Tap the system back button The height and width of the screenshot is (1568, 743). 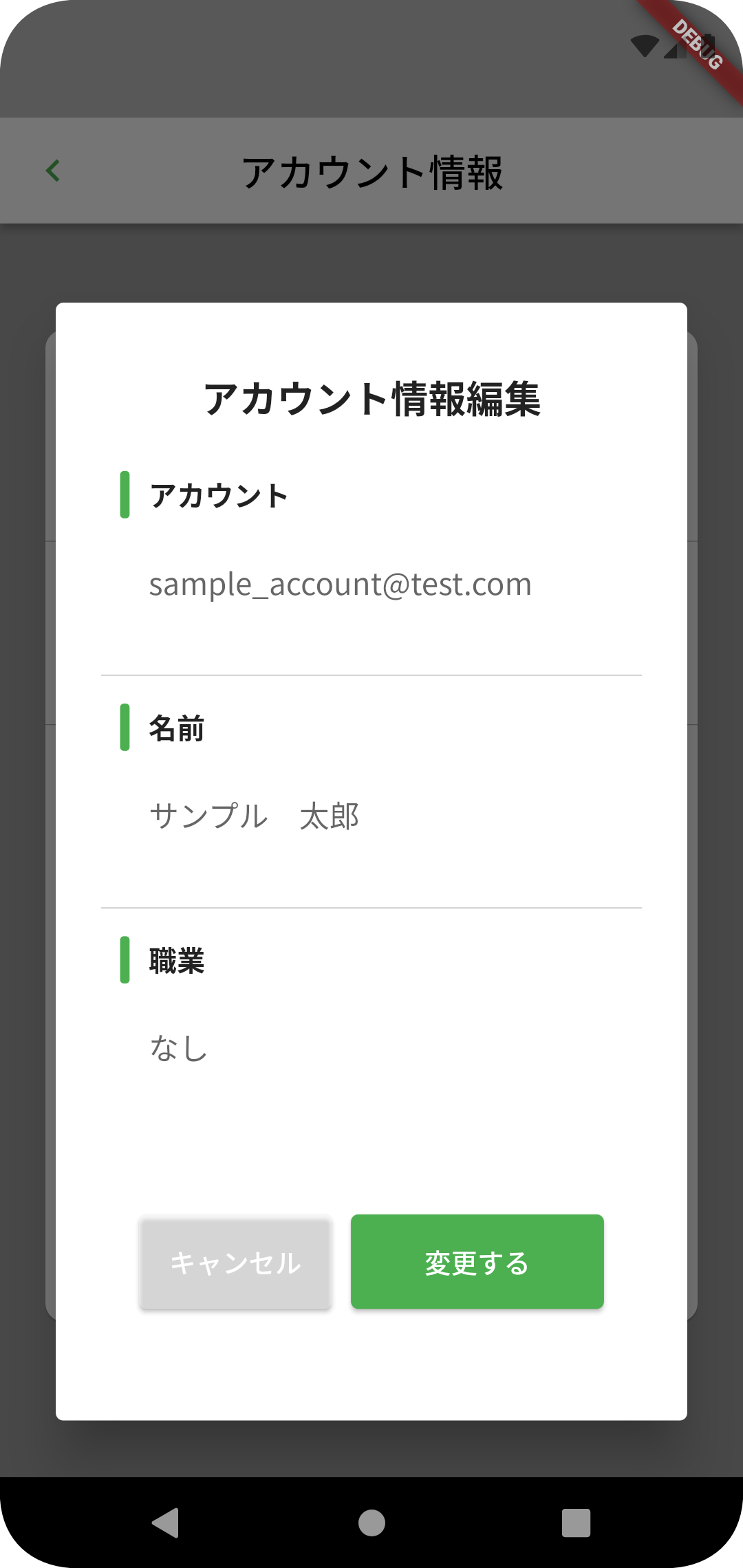[166, 1523]
